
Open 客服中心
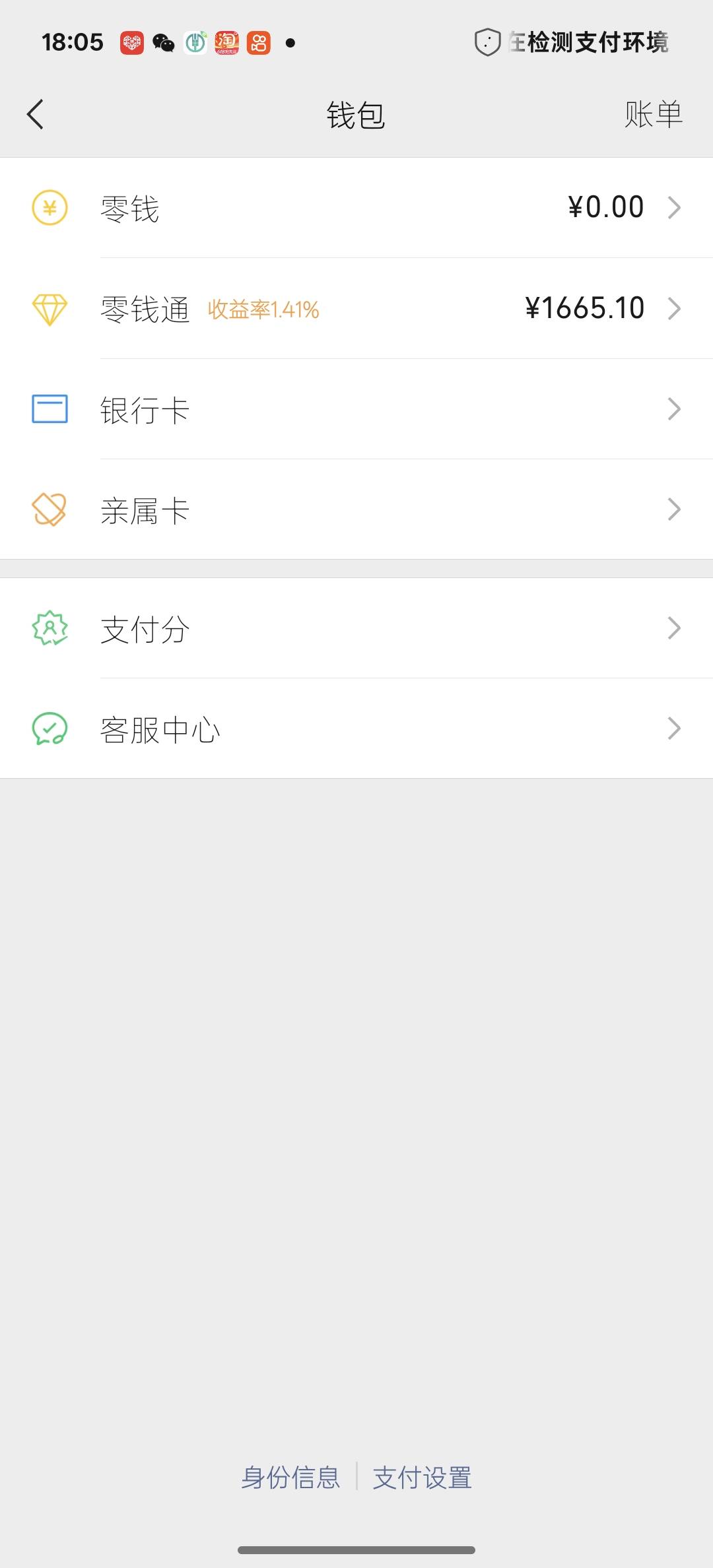click(x=356, y=729)
